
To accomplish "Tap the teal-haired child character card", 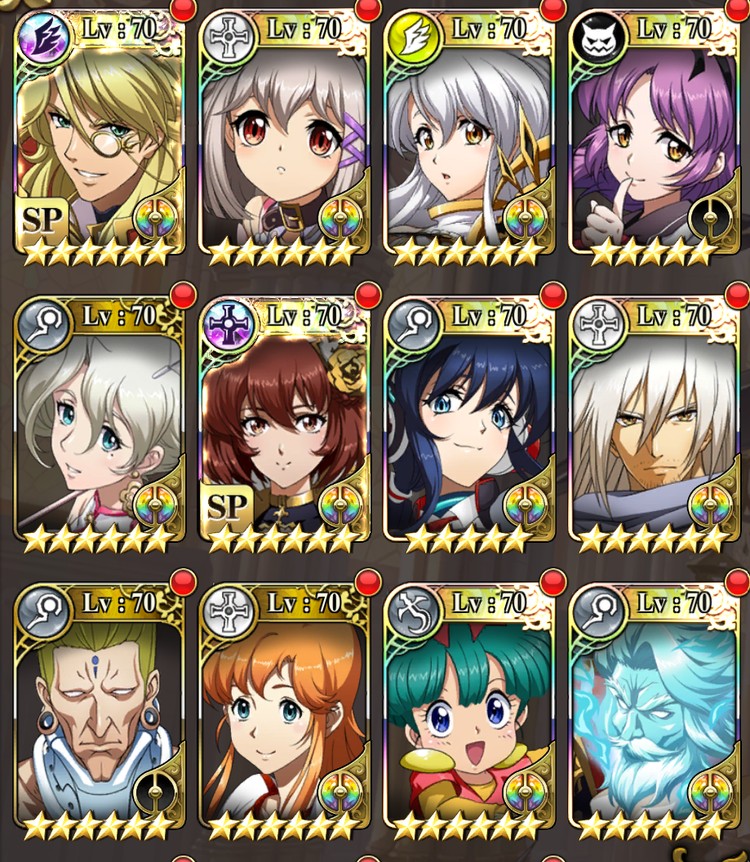I will [468, 715].
